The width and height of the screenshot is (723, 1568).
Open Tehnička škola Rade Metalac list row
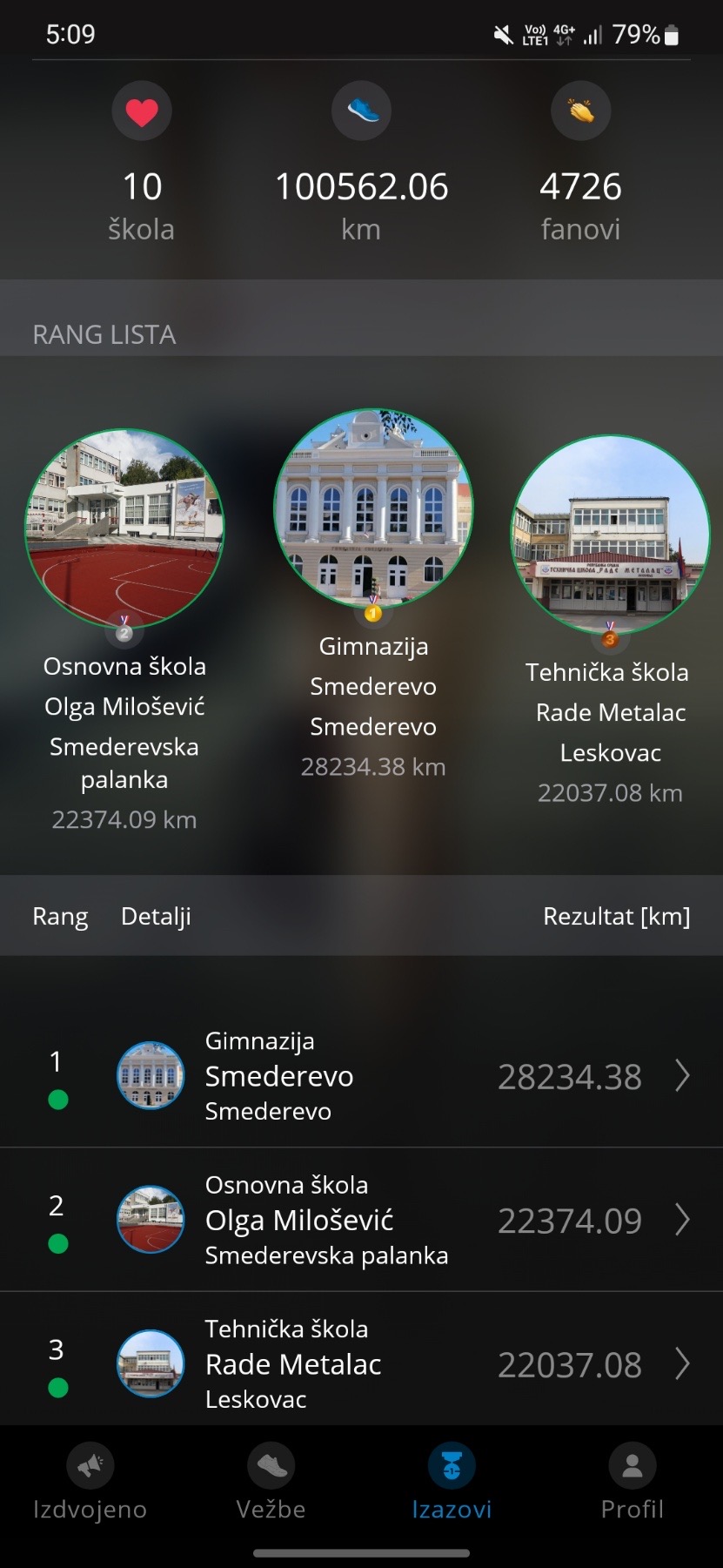tap(361, 1363)
